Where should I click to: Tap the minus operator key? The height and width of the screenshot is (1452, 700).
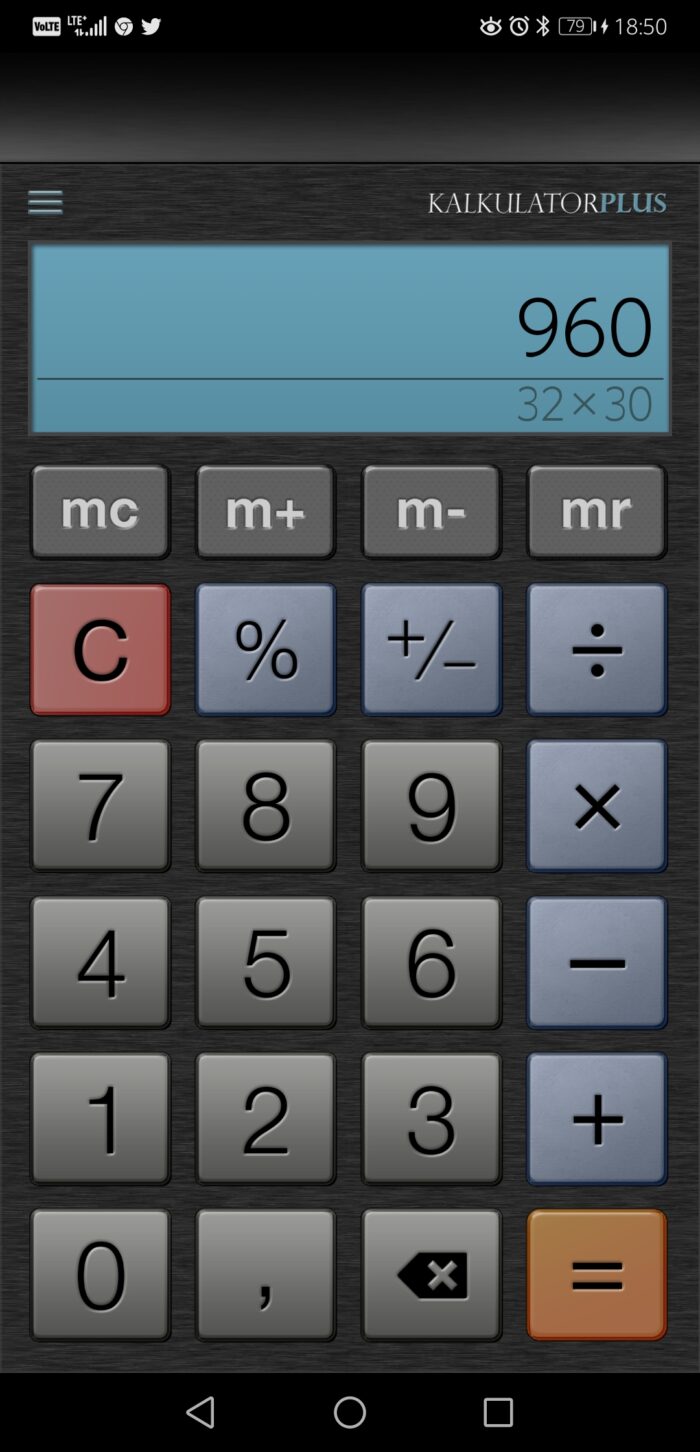597,962
